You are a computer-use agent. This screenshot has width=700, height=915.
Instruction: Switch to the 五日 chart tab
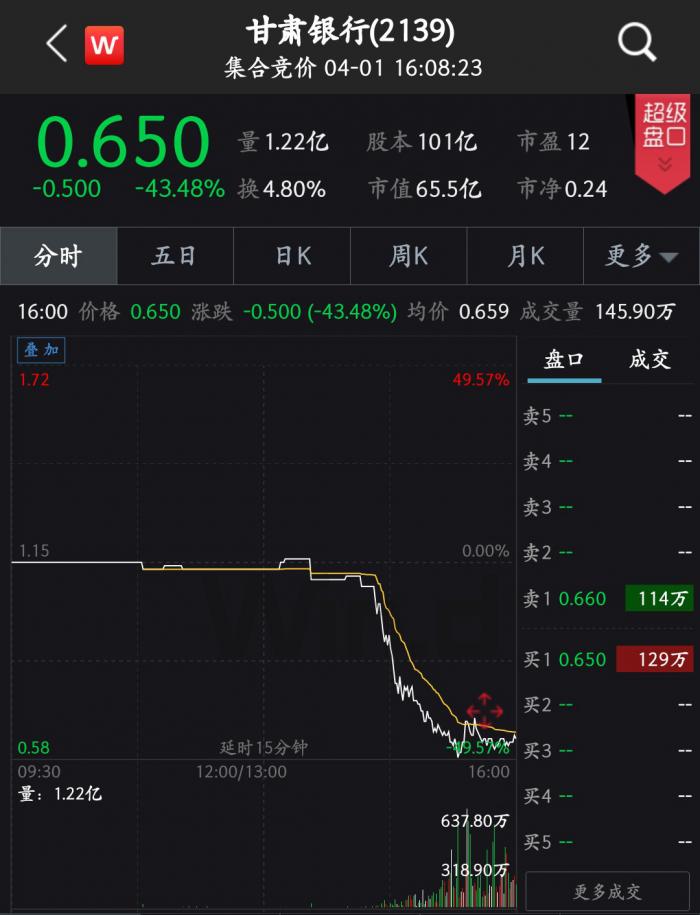pyautogui.click(x=174, y=256)
